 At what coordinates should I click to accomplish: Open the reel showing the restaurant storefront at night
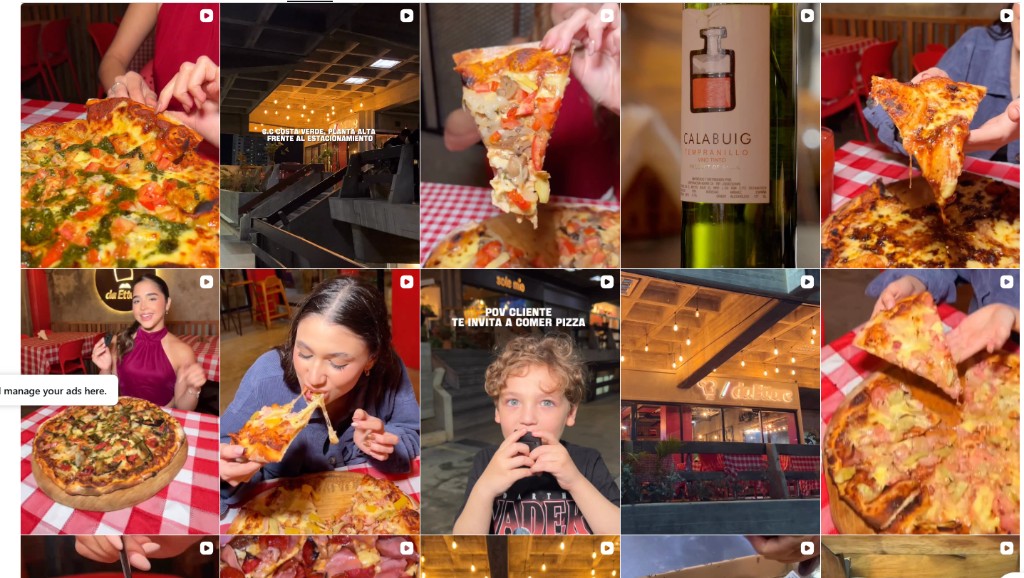pos(719,400)
